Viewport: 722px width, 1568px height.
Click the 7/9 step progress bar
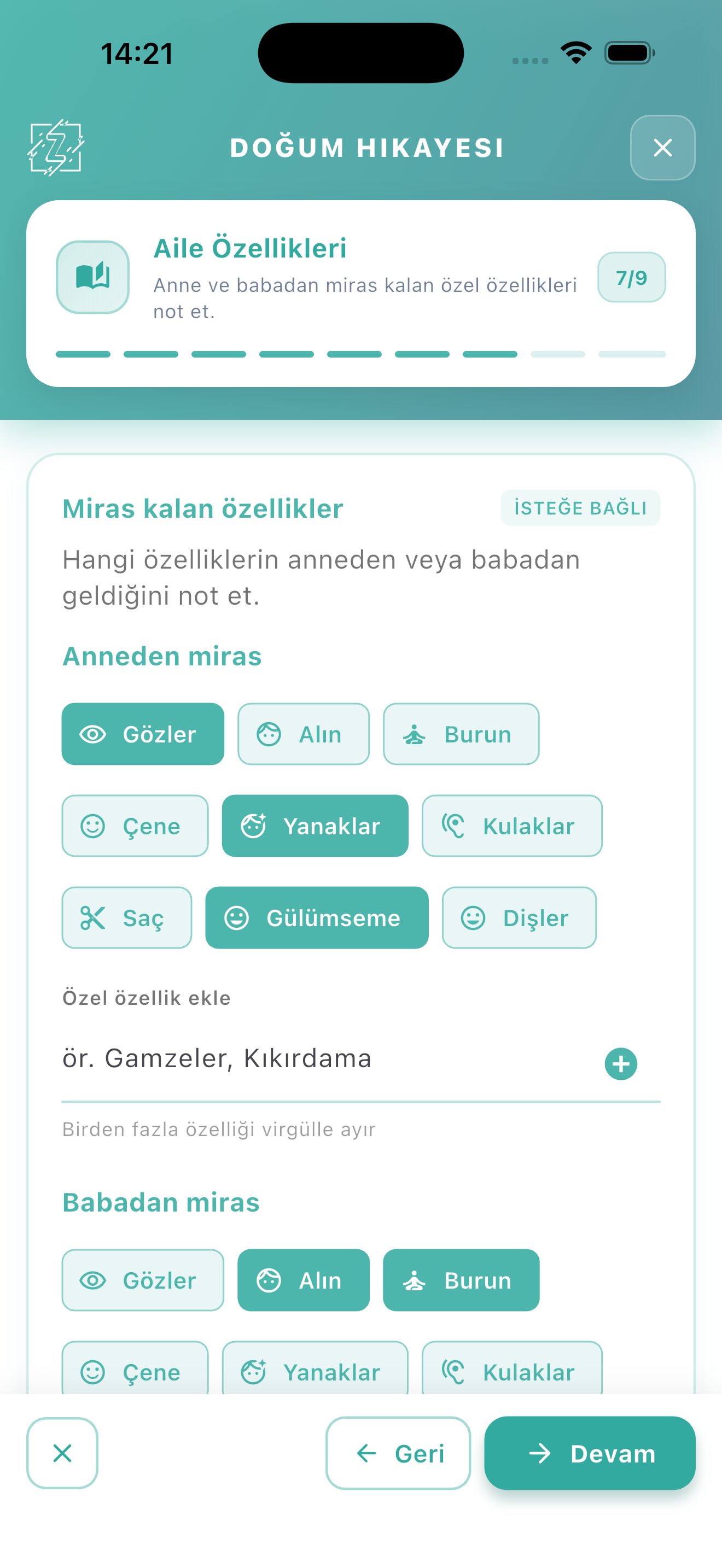362,353
